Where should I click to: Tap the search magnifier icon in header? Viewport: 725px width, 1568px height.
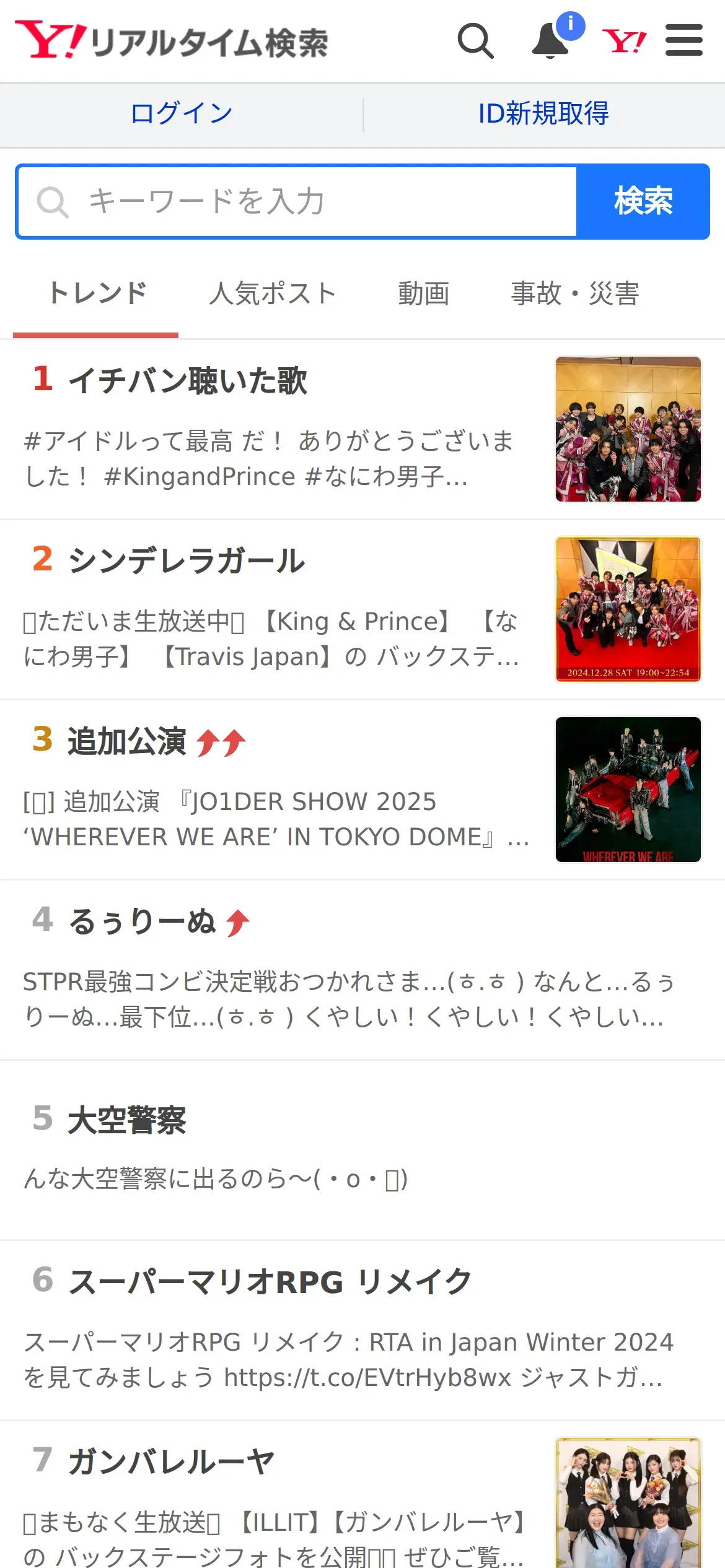click(475, 41)
